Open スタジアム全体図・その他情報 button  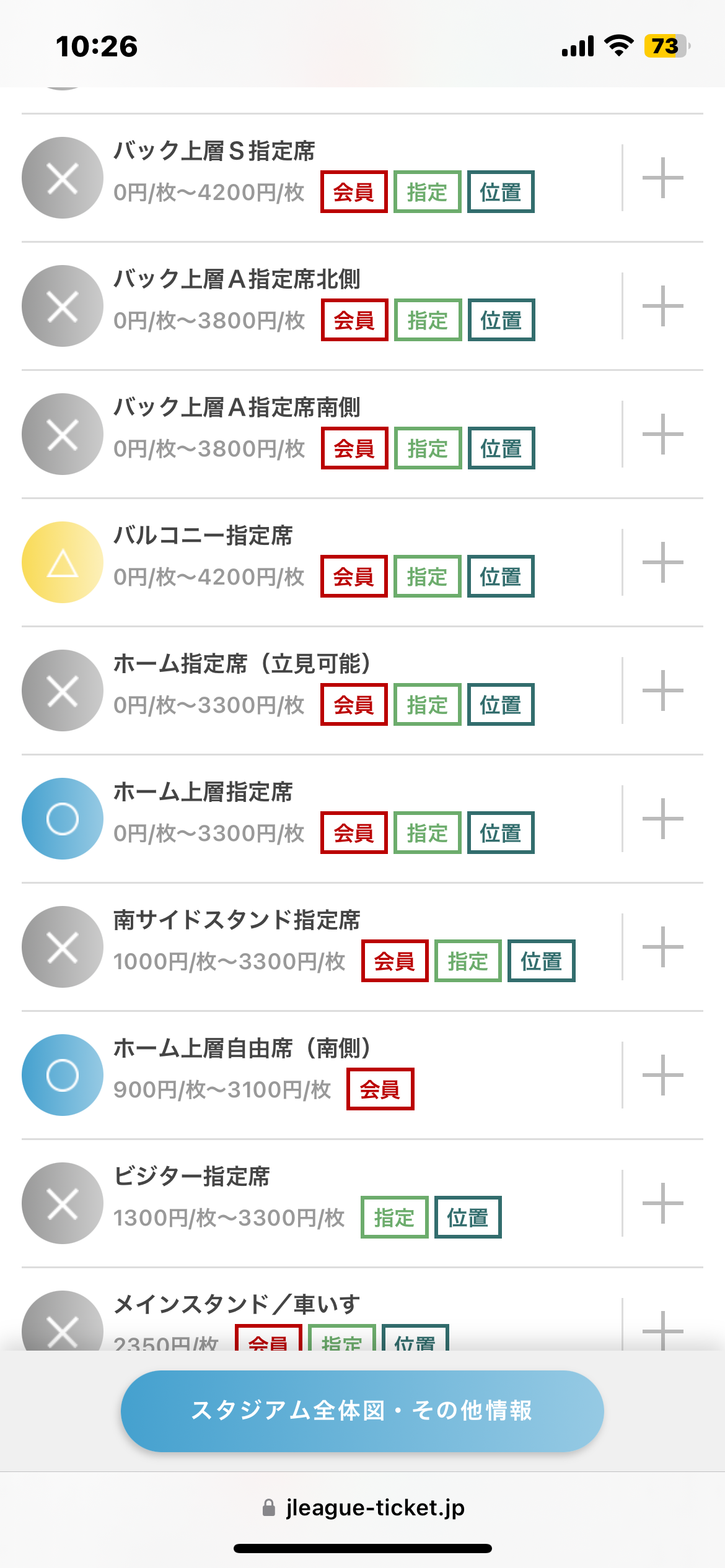click(362, 1411)
